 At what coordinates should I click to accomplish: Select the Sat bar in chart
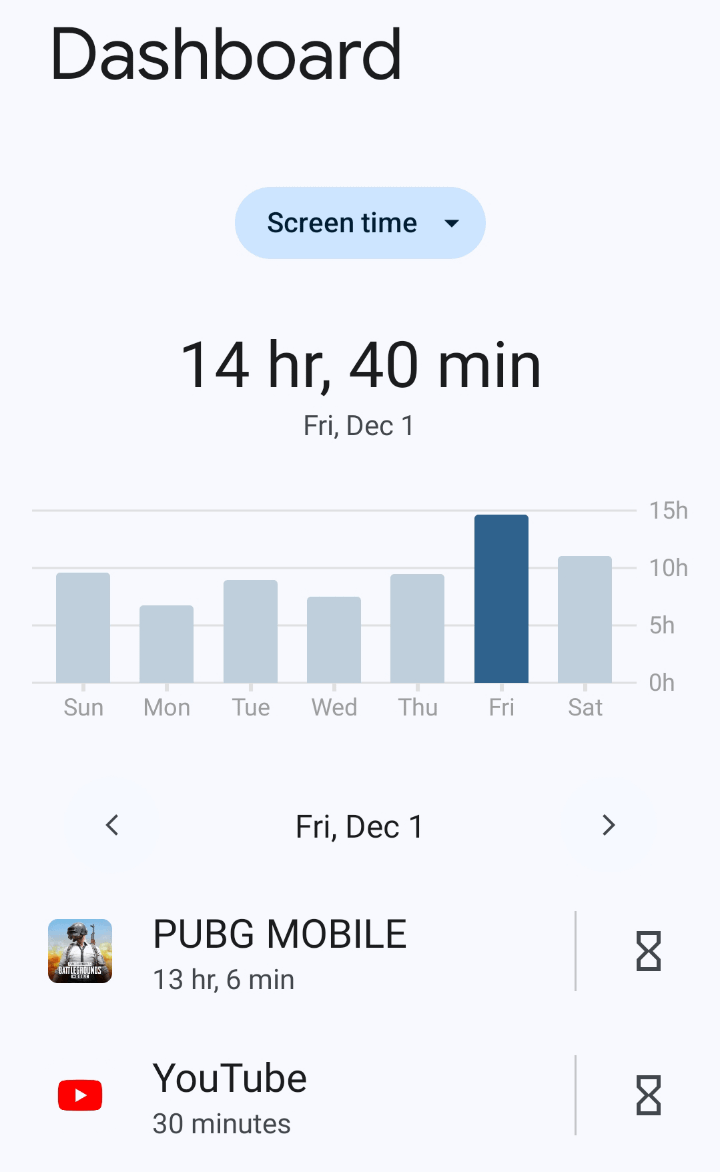[585, 620]
